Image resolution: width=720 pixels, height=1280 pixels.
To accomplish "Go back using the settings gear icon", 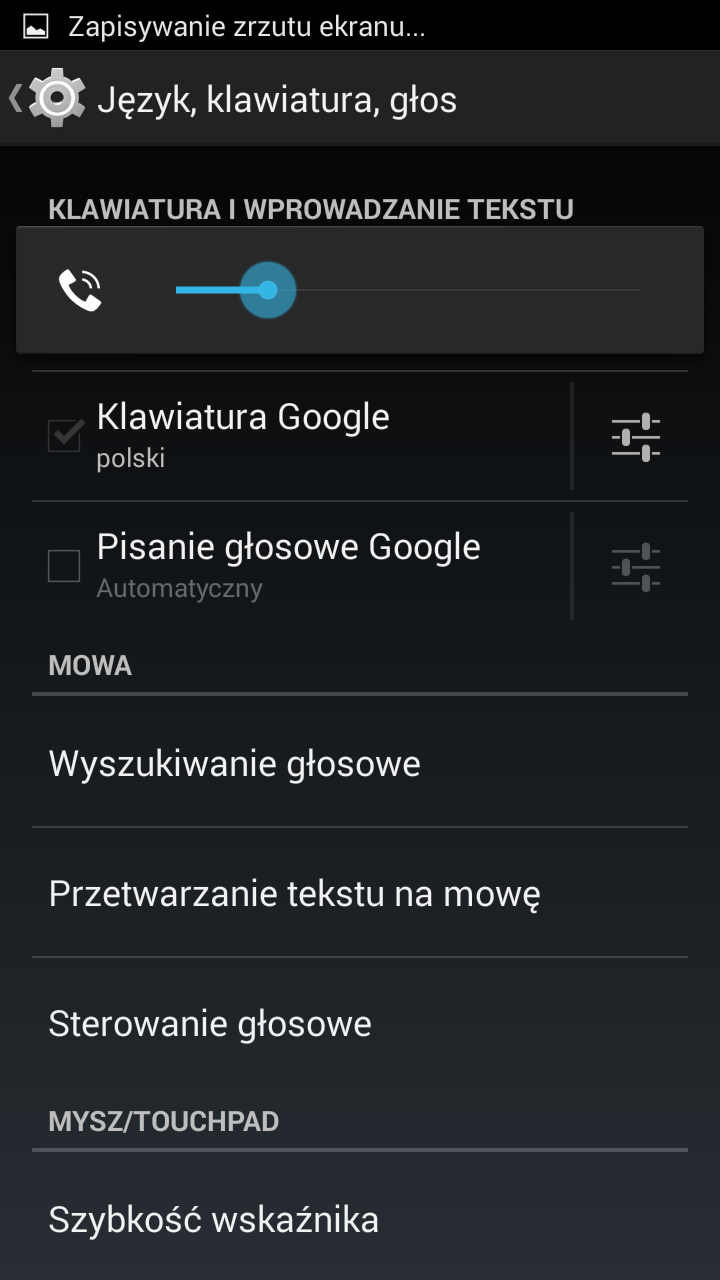I will 55,98.
